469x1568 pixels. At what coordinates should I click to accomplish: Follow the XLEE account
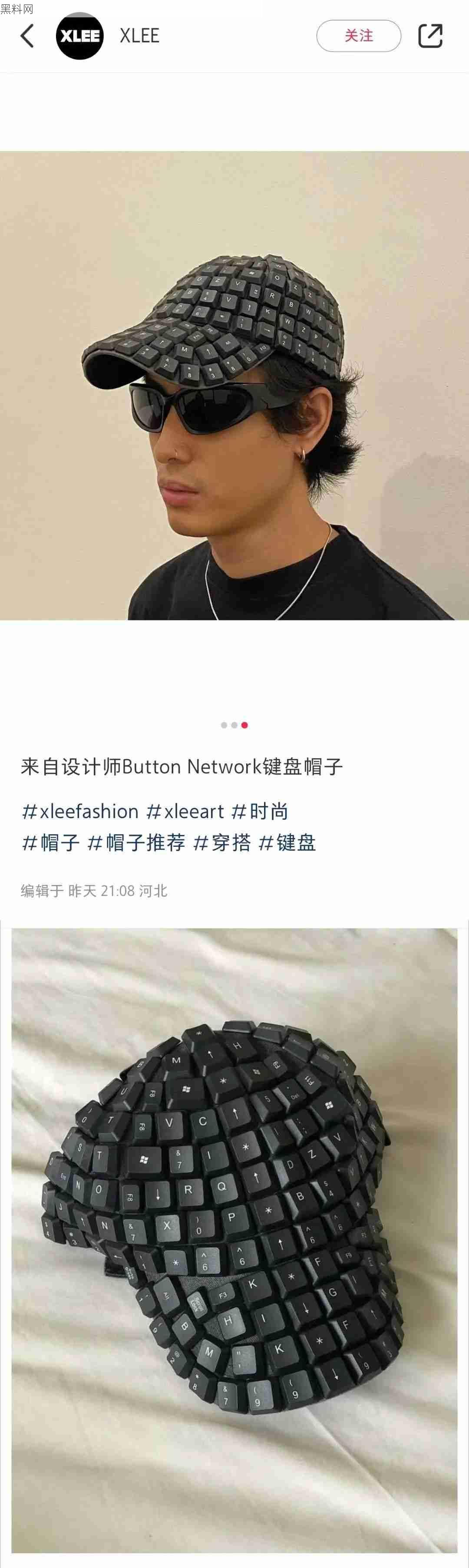pyautogui.click(x=358, y=36)
